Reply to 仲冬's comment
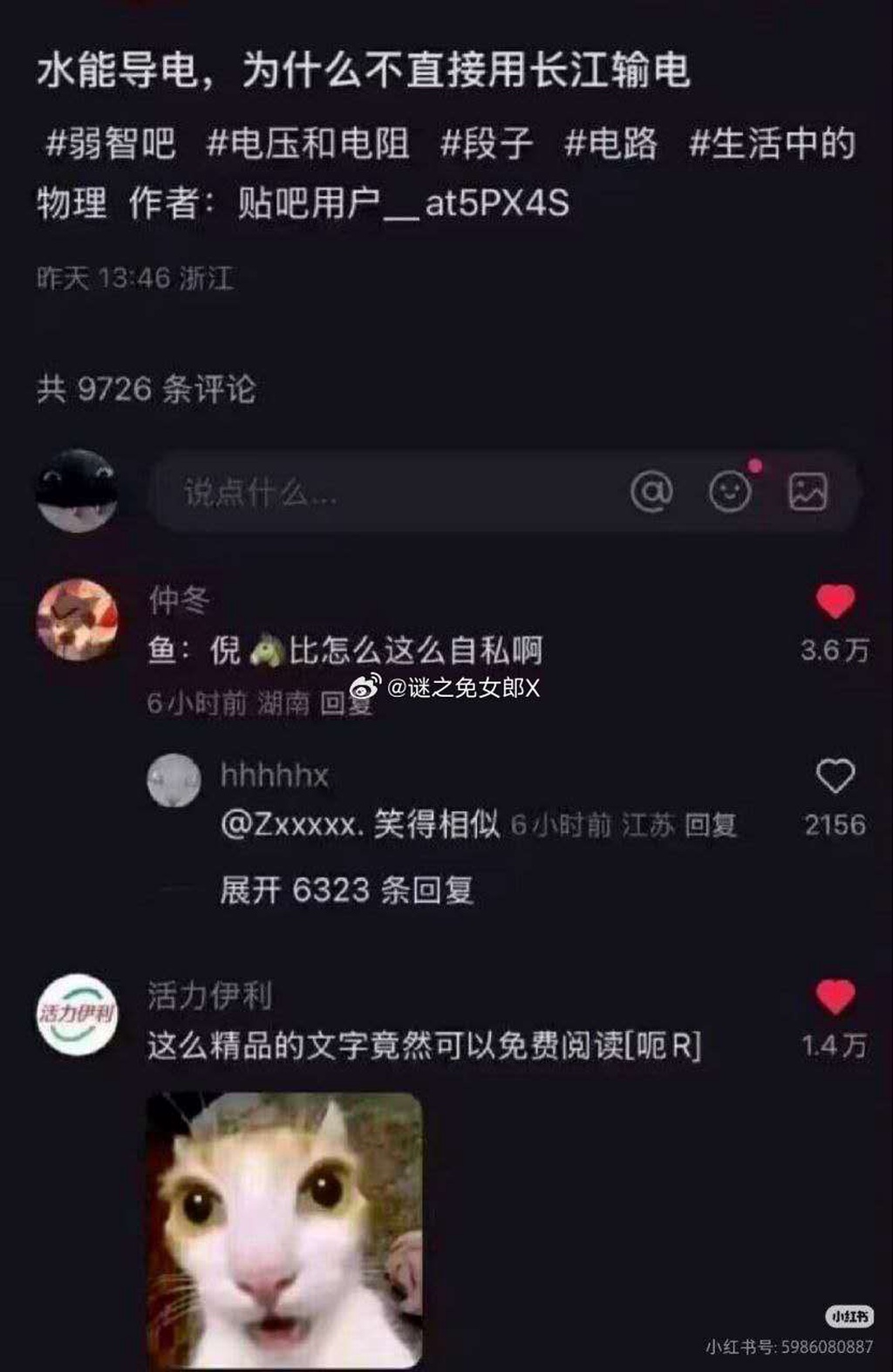 (346, 703)
